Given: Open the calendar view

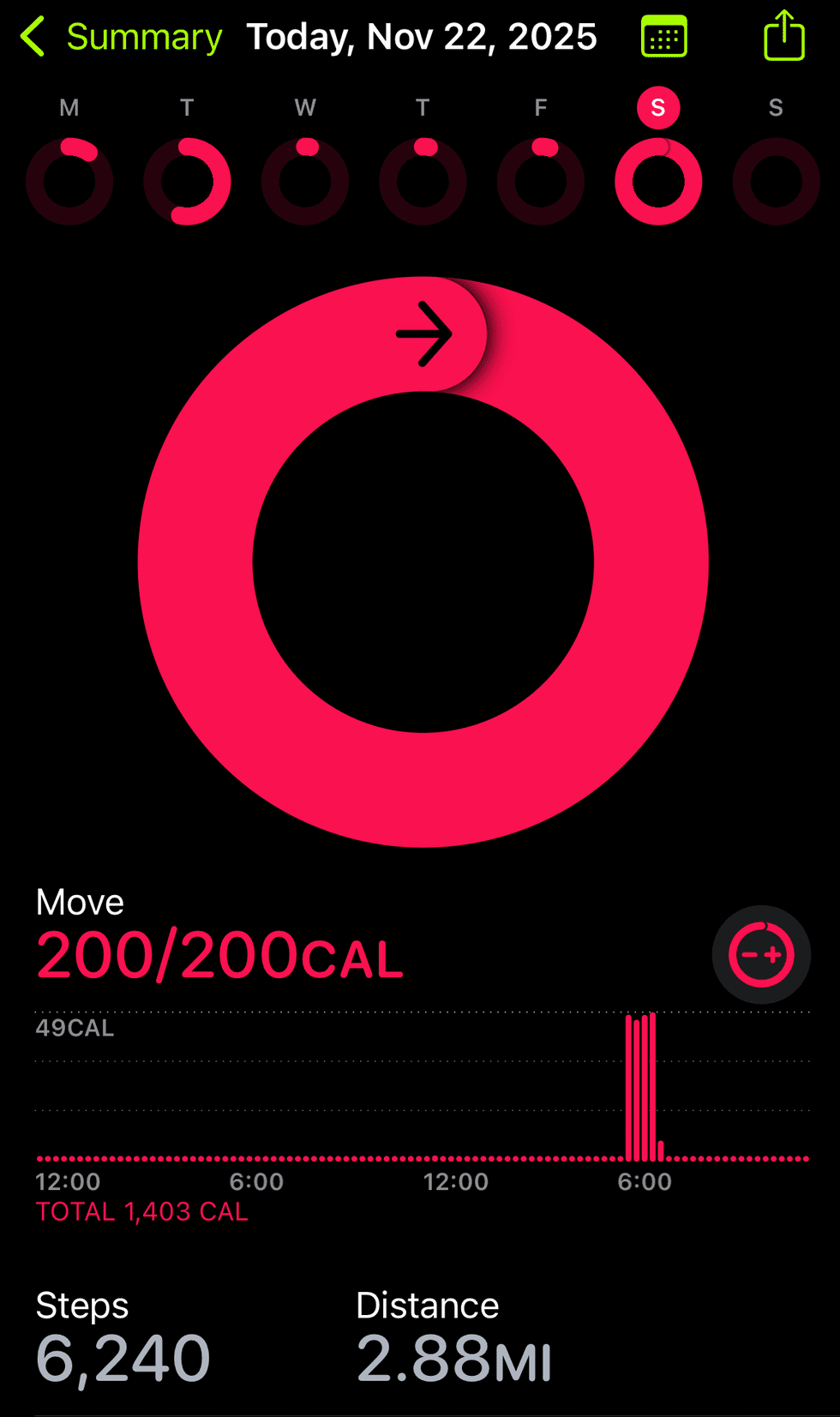Looking at the screenshot, I should pos(664,38).
